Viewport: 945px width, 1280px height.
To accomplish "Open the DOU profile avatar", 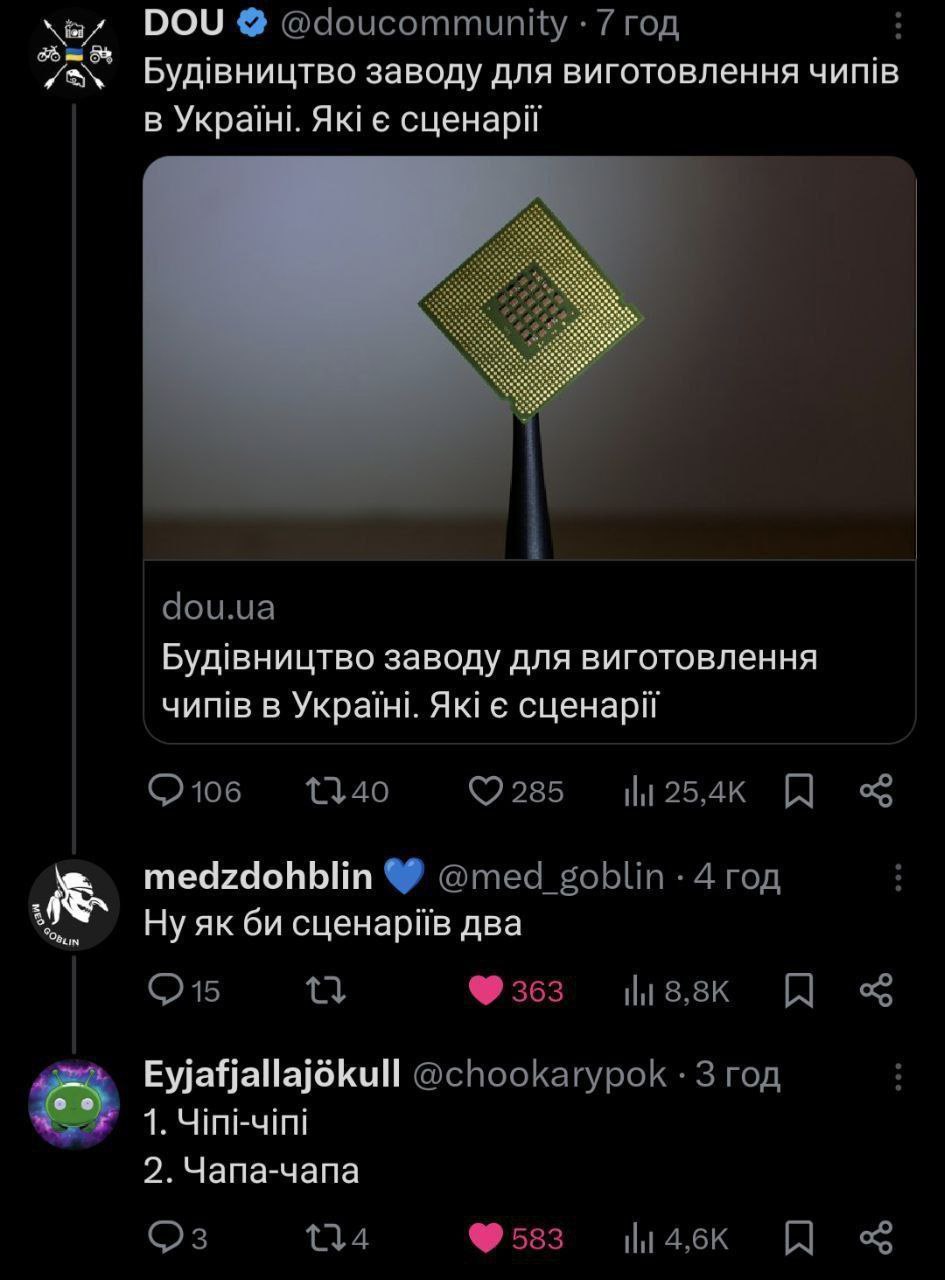I will tap(74, 54).
